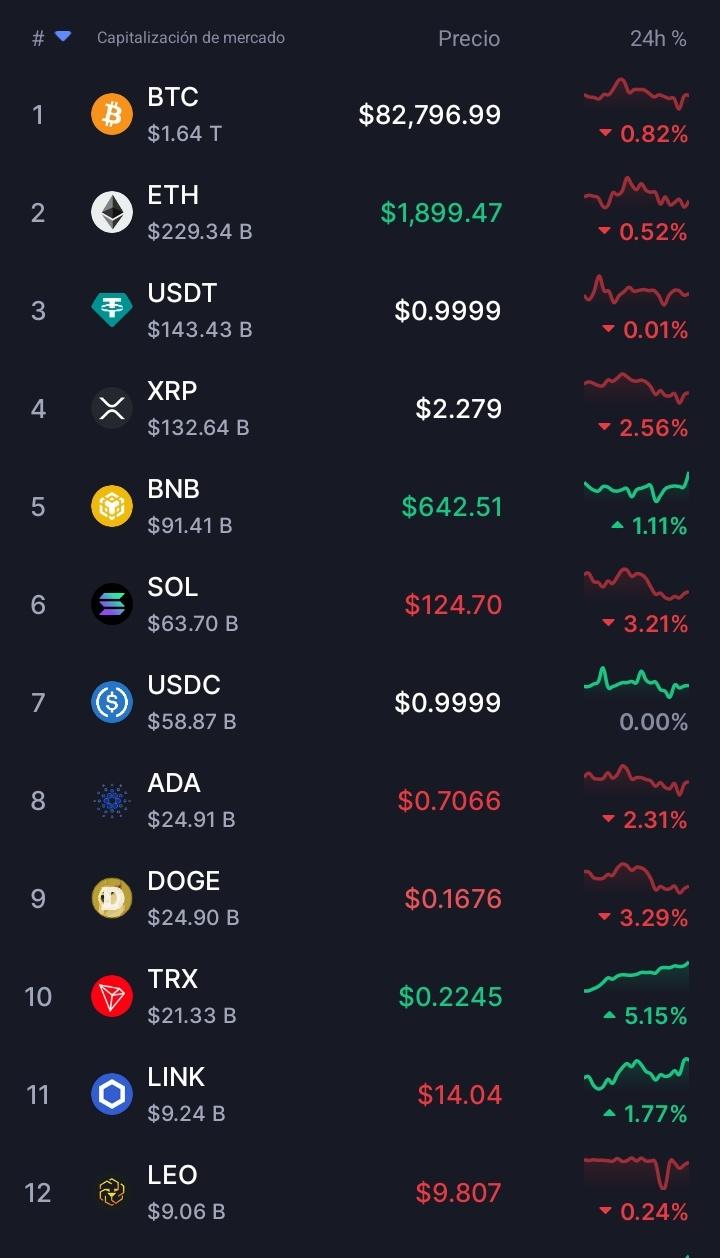
Task: Select the USDT row
Action: click(x=360, y=311)
